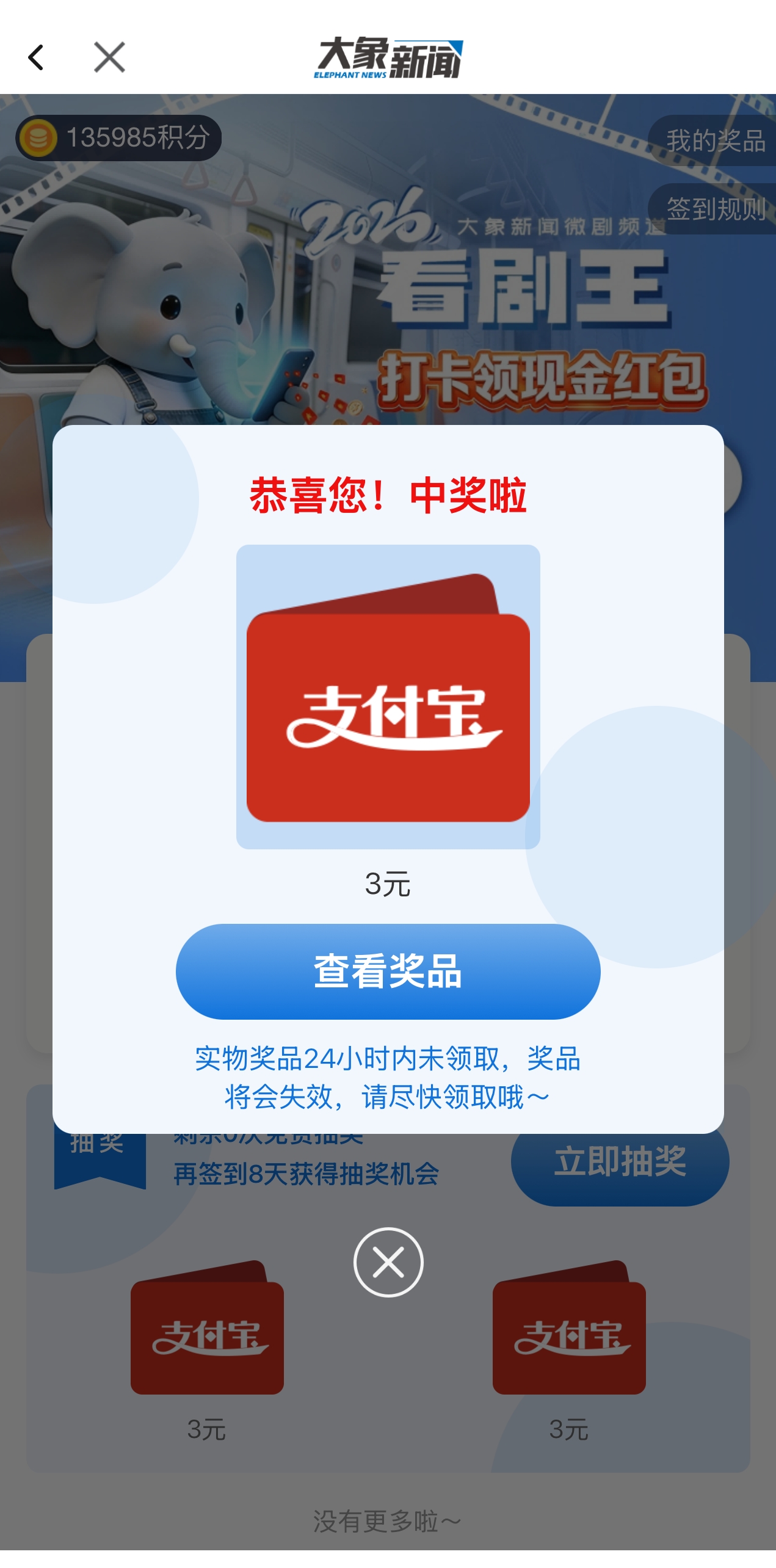Screen dimensions: 776x1568
Task: Open the Elephant News logo
Action: [x=388, y=58]
